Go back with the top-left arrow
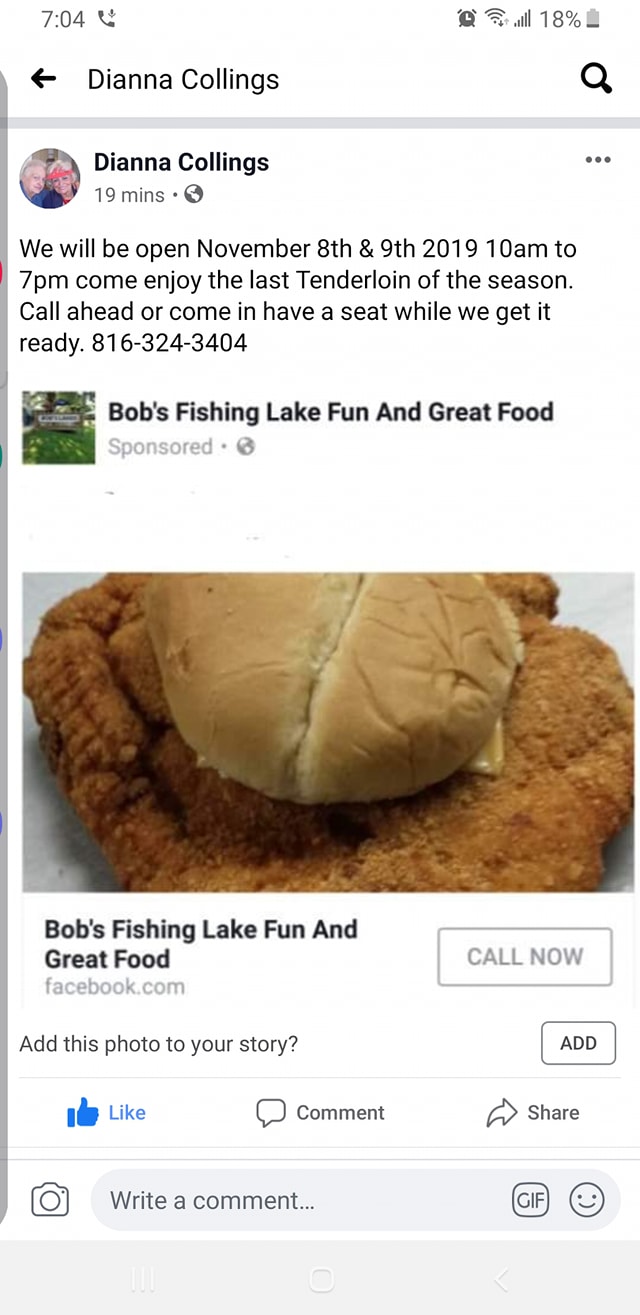The image size is (640, 1315). 44,79
